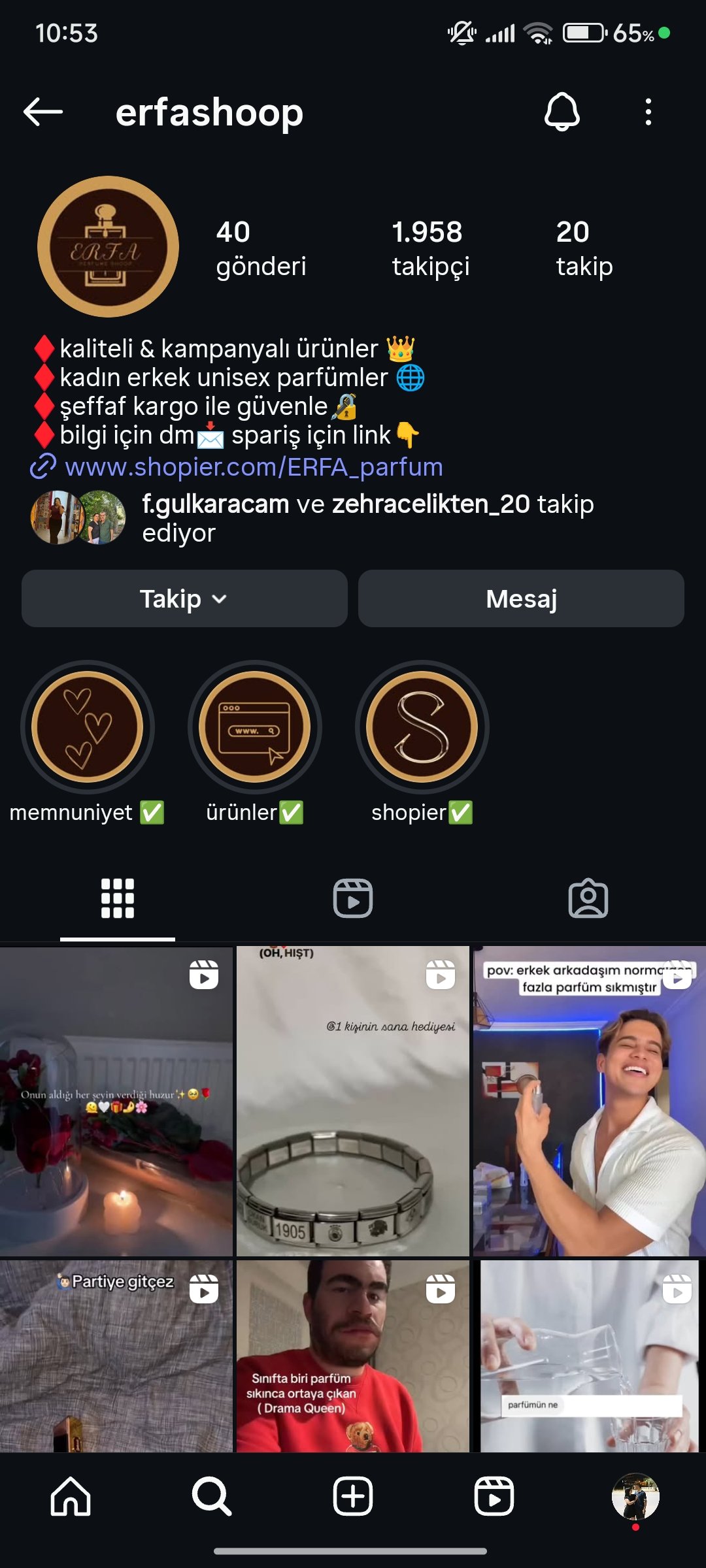Open the 'Sınıfta biri parfüm' reel
The height and width of the screenshot is (1568, 706).
pyautogui.click(x=353, y=1356)
